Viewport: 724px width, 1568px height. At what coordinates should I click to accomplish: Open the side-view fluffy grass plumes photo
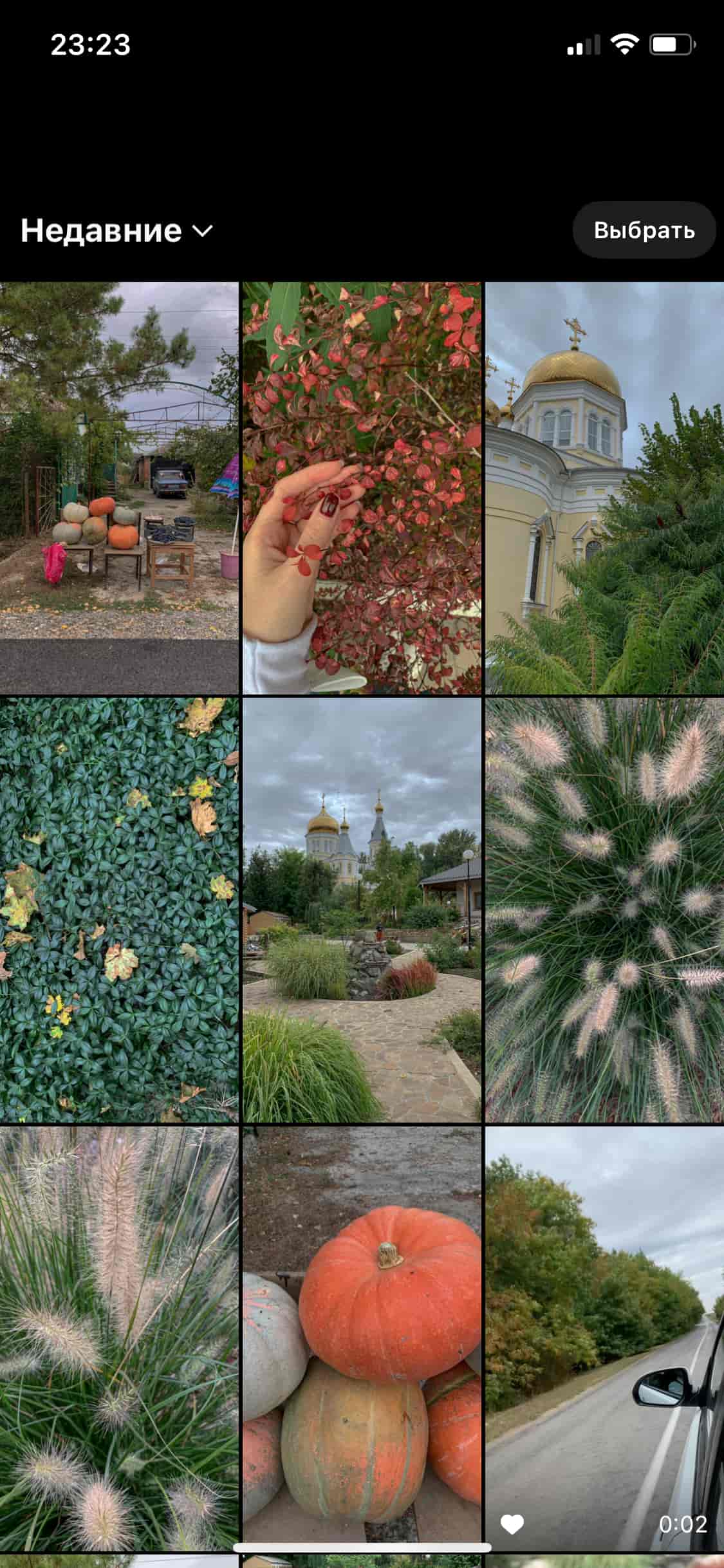(119, 1339)
